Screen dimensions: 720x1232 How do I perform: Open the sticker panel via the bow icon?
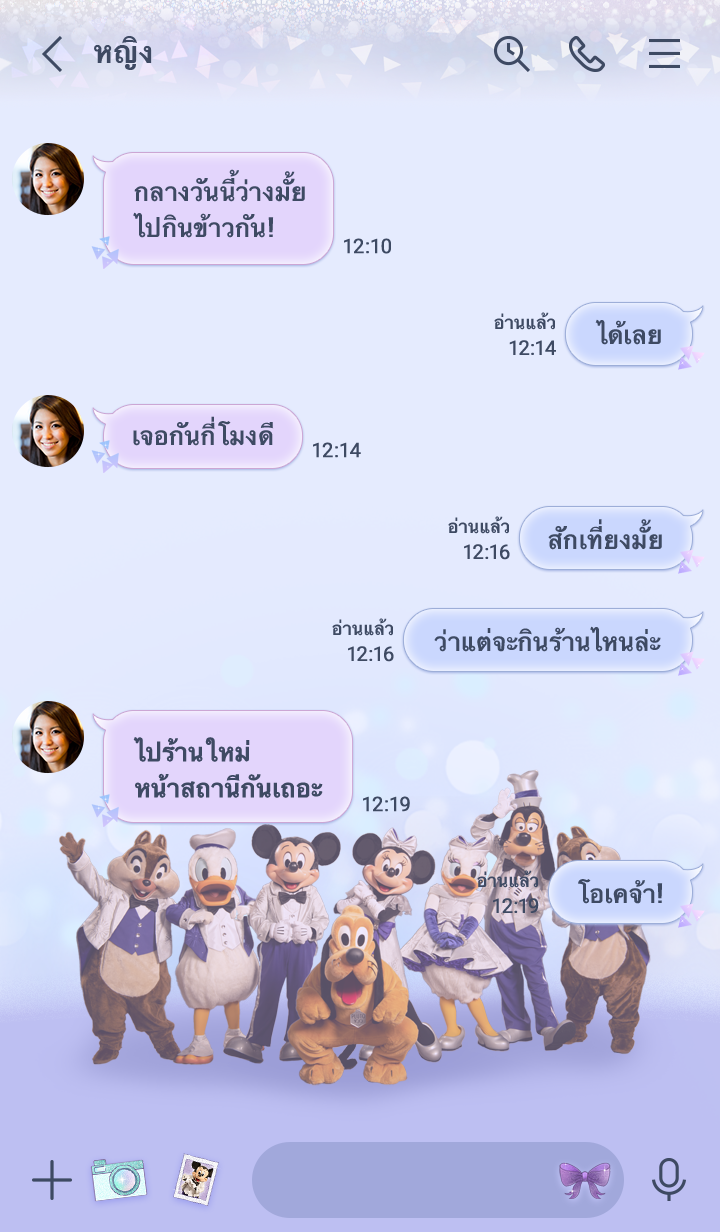tap(584, 1180)
